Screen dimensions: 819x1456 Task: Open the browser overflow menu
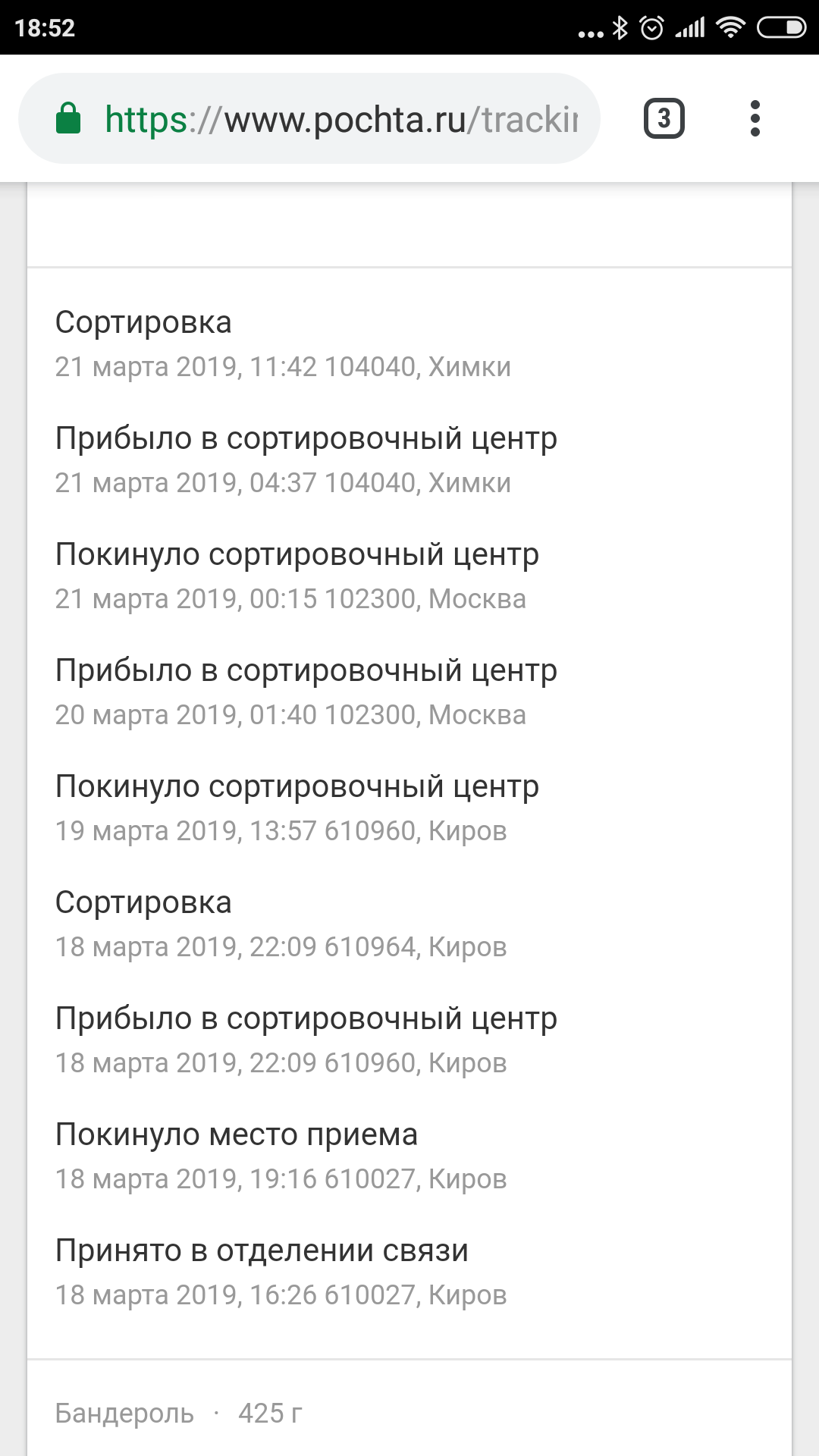pyautogui.click(x=755, y=119)
